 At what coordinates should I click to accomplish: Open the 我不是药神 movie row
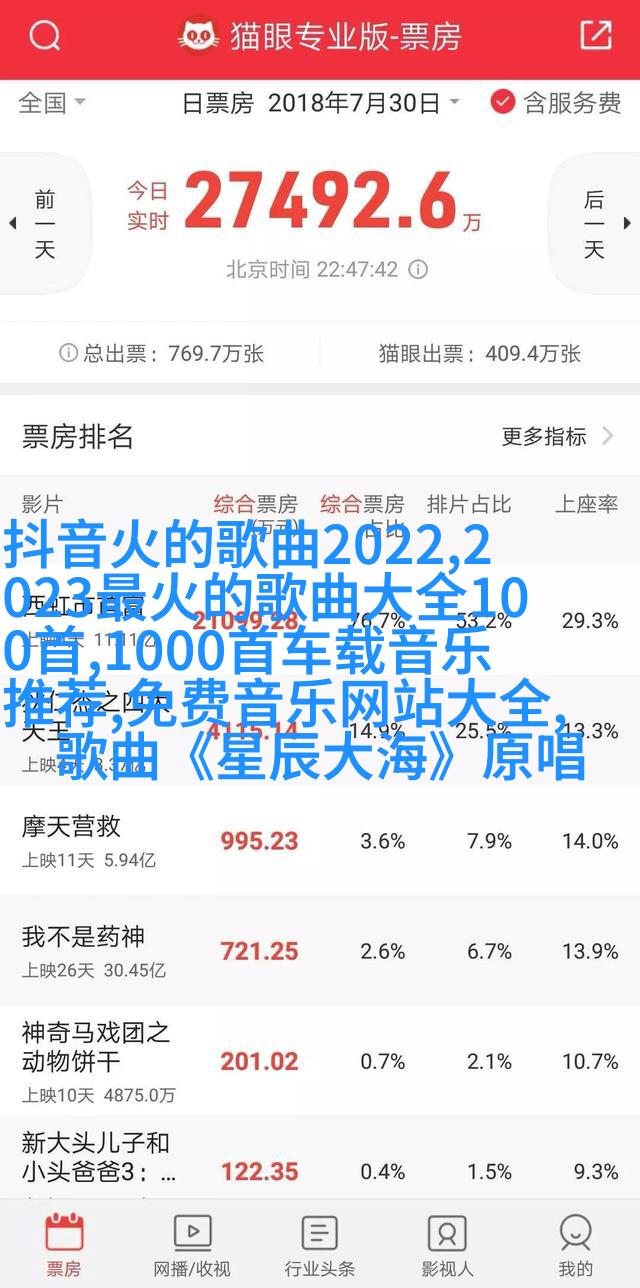(320, 951)
